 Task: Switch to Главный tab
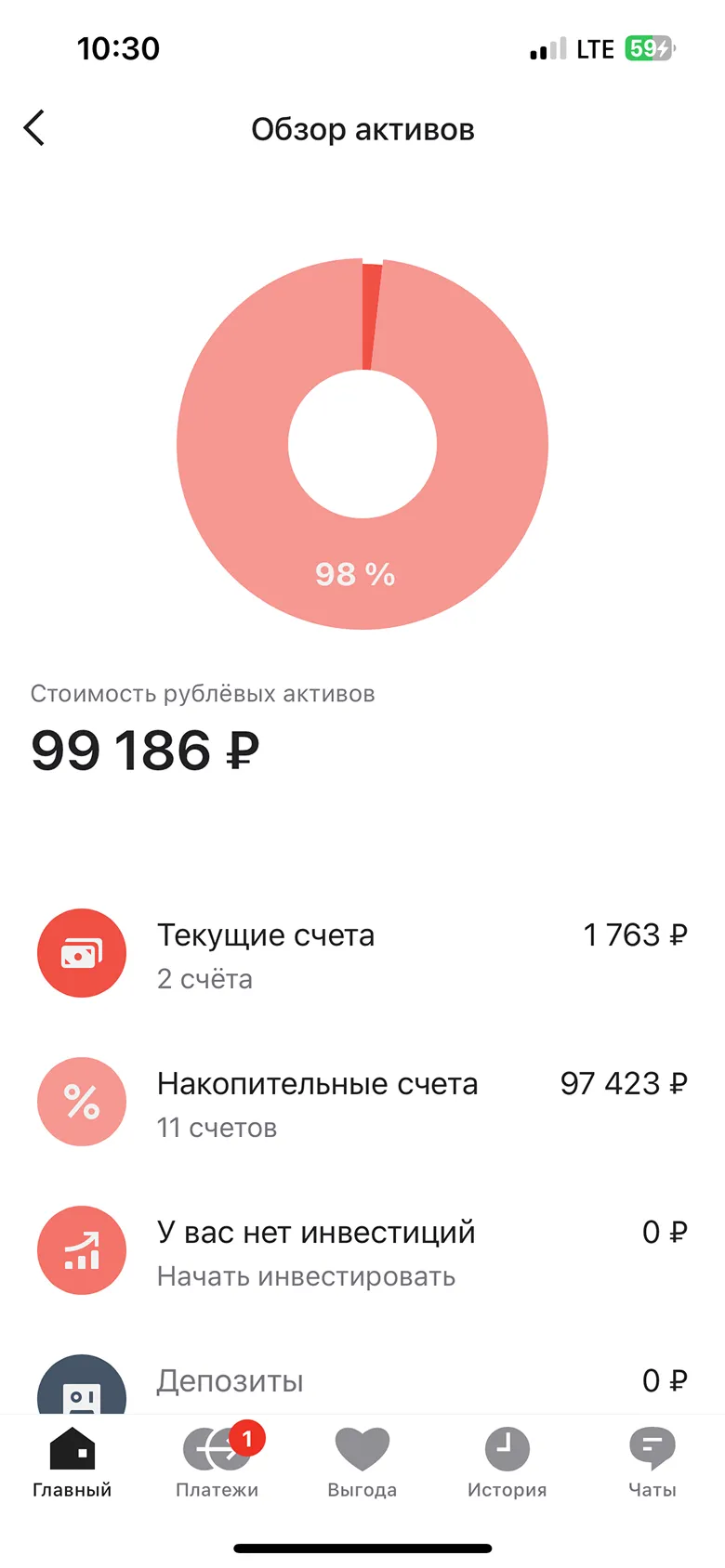(x=72, y=1464)
